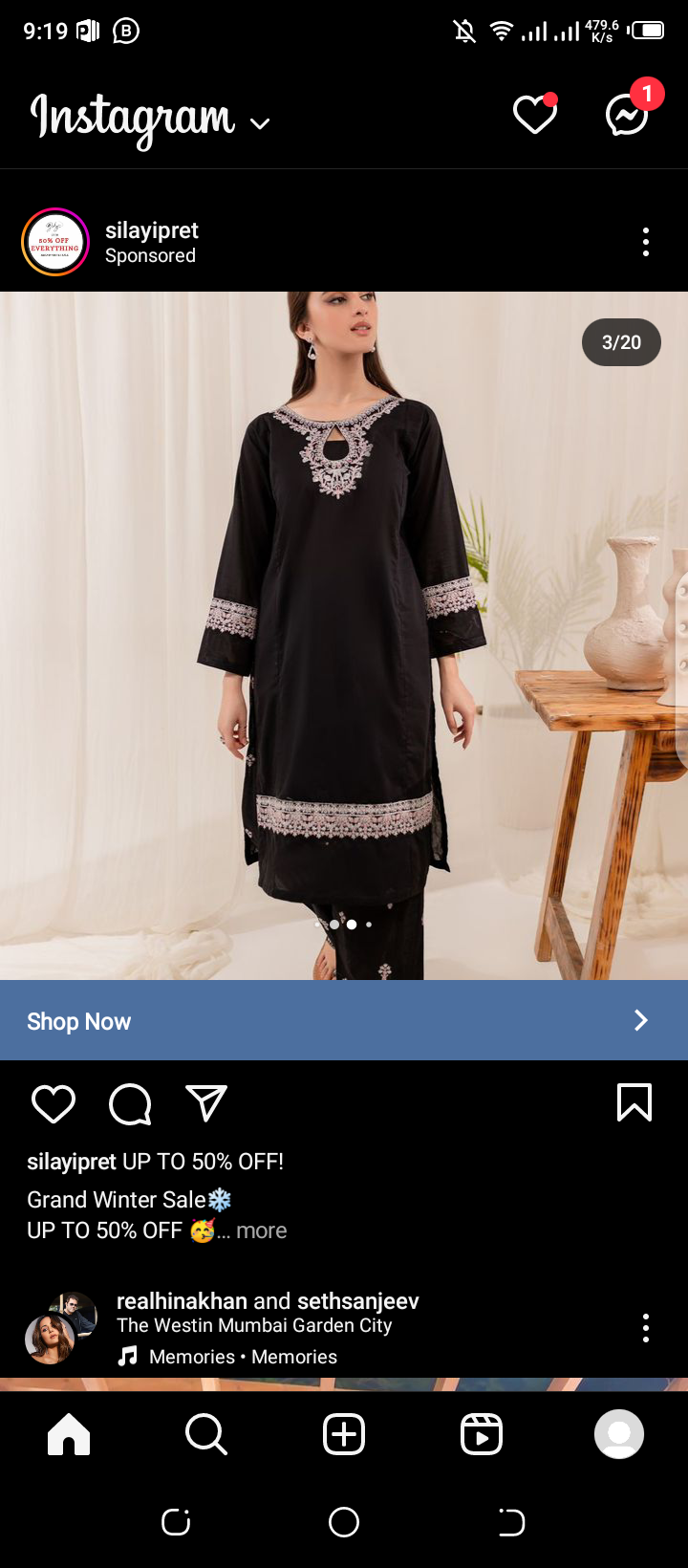Screen dimensions: 688x1568
Task: Open silayipret profile picture
Action: pos(55,242)
